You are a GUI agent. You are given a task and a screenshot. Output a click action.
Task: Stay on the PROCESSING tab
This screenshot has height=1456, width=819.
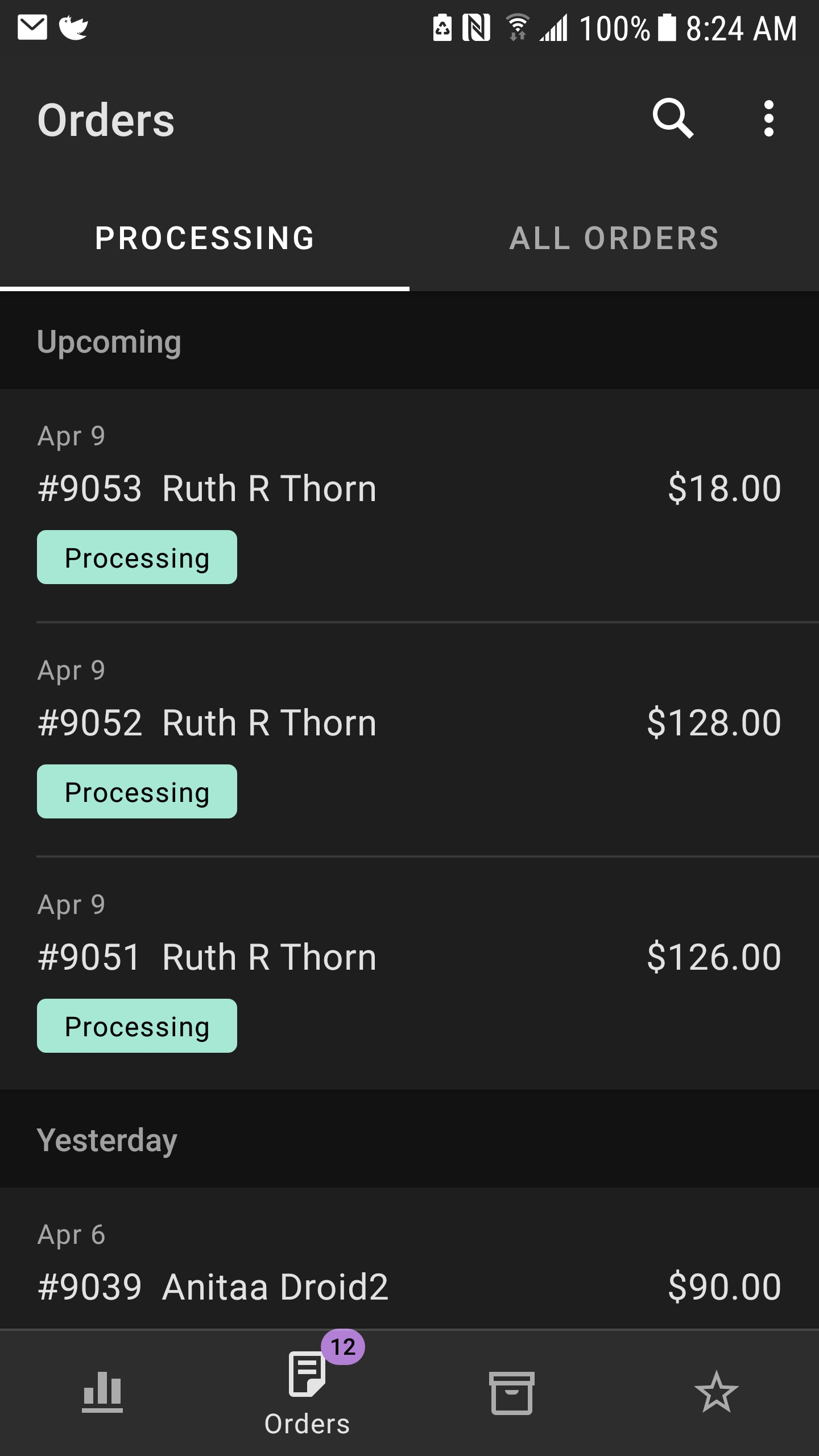(x=205, y=239)
